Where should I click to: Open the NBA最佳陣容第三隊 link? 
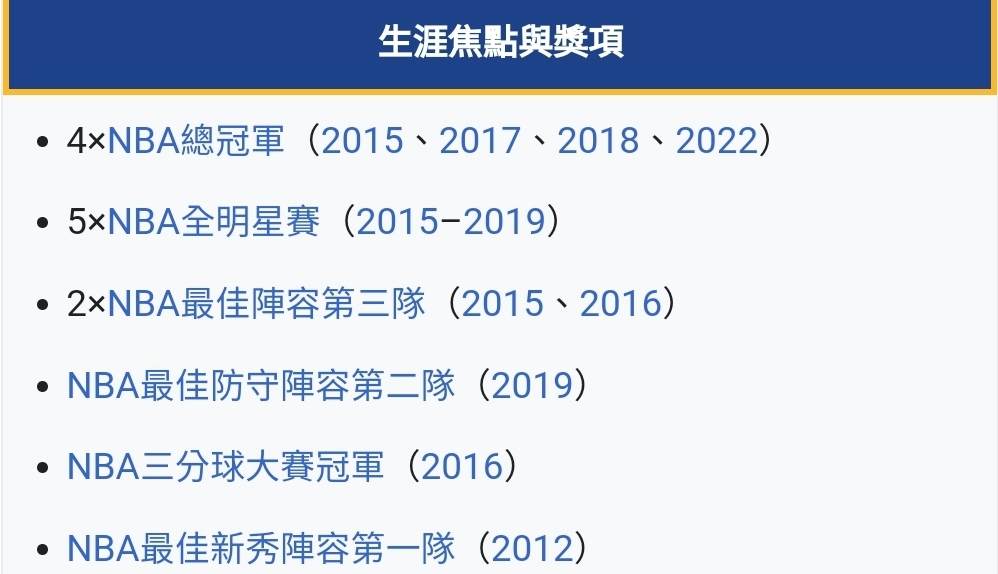(266, 303)
